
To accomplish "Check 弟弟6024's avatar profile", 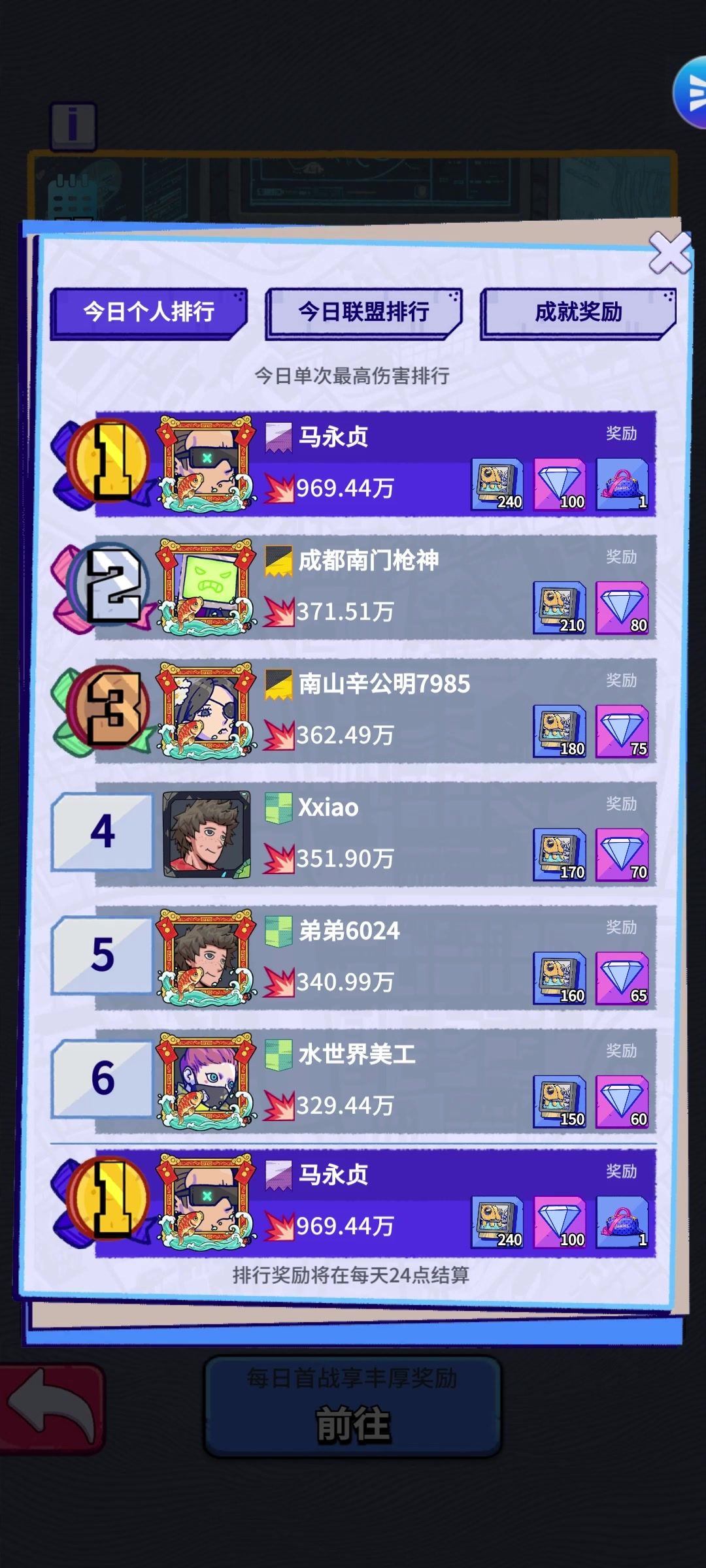I will [x=206, y=957].
